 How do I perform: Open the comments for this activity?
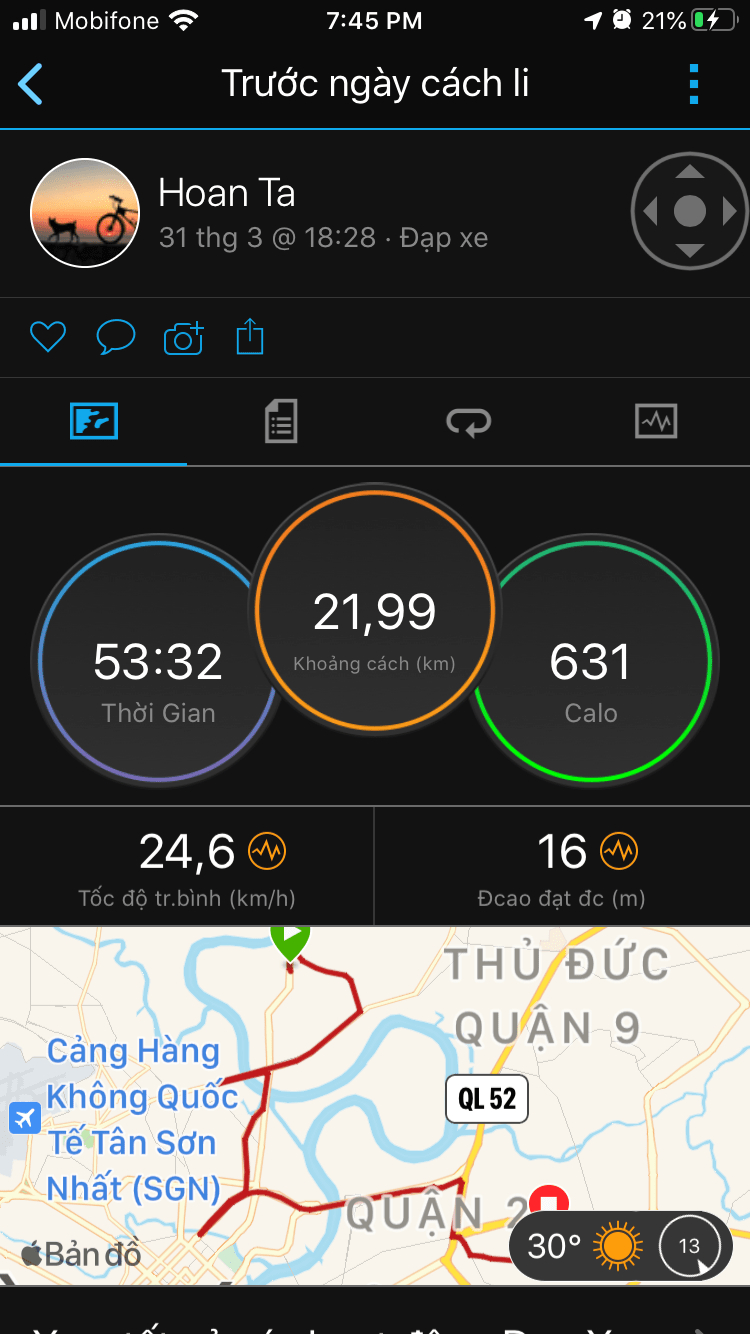tap(115, 338)
